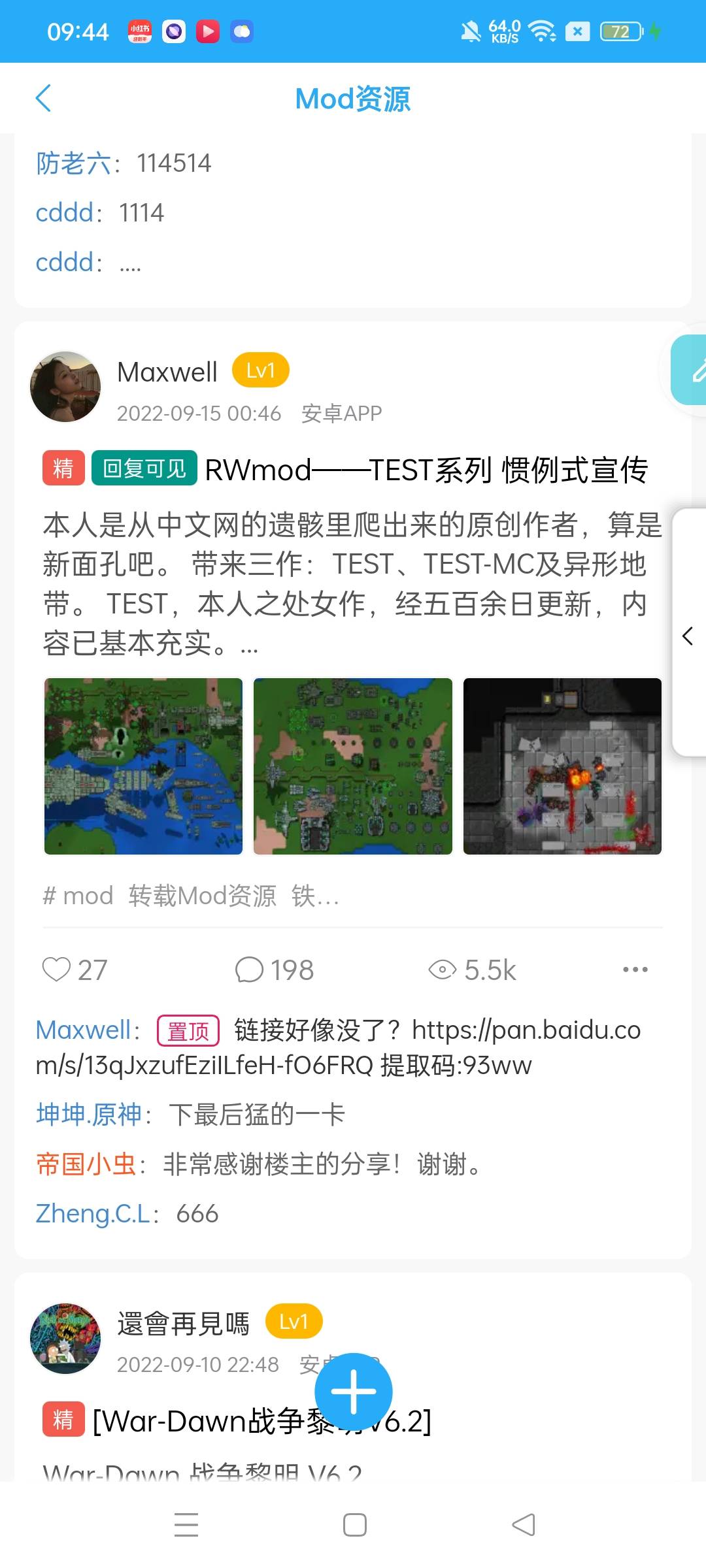Open comments on Maxwell's post
This screenshot has width=706, height=1568.
pos(249,970)
